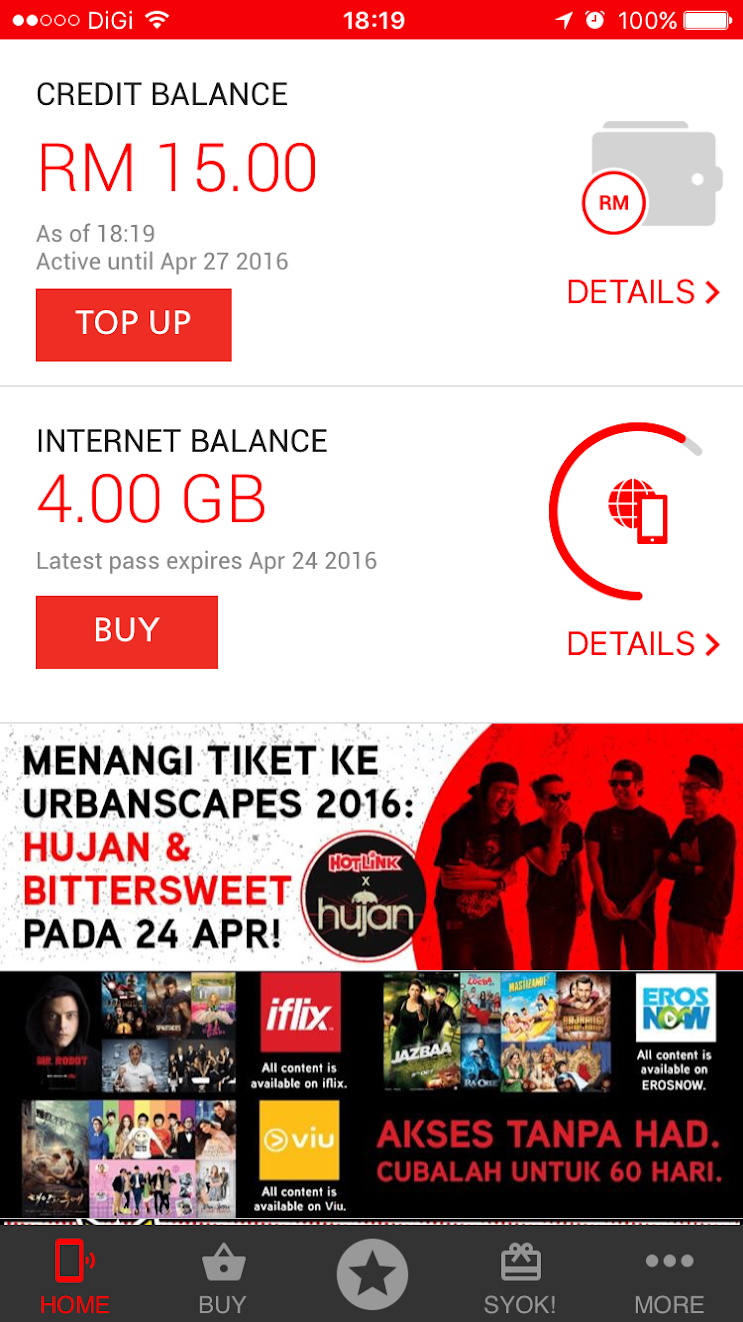
Task: Show the MORE tab
Action: pos(668,1277)
